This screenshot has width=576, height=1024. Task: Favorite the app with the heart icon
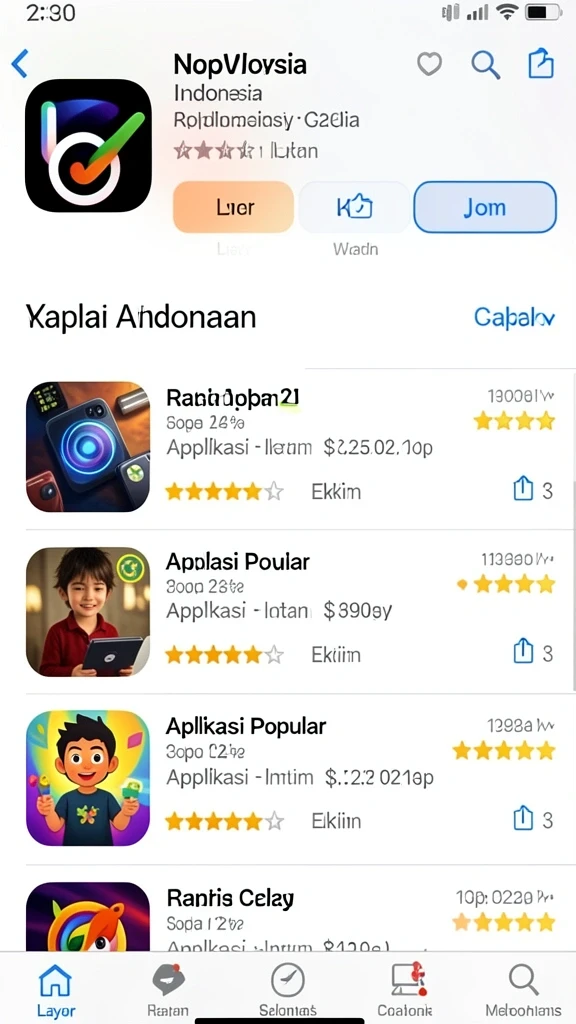429,64
